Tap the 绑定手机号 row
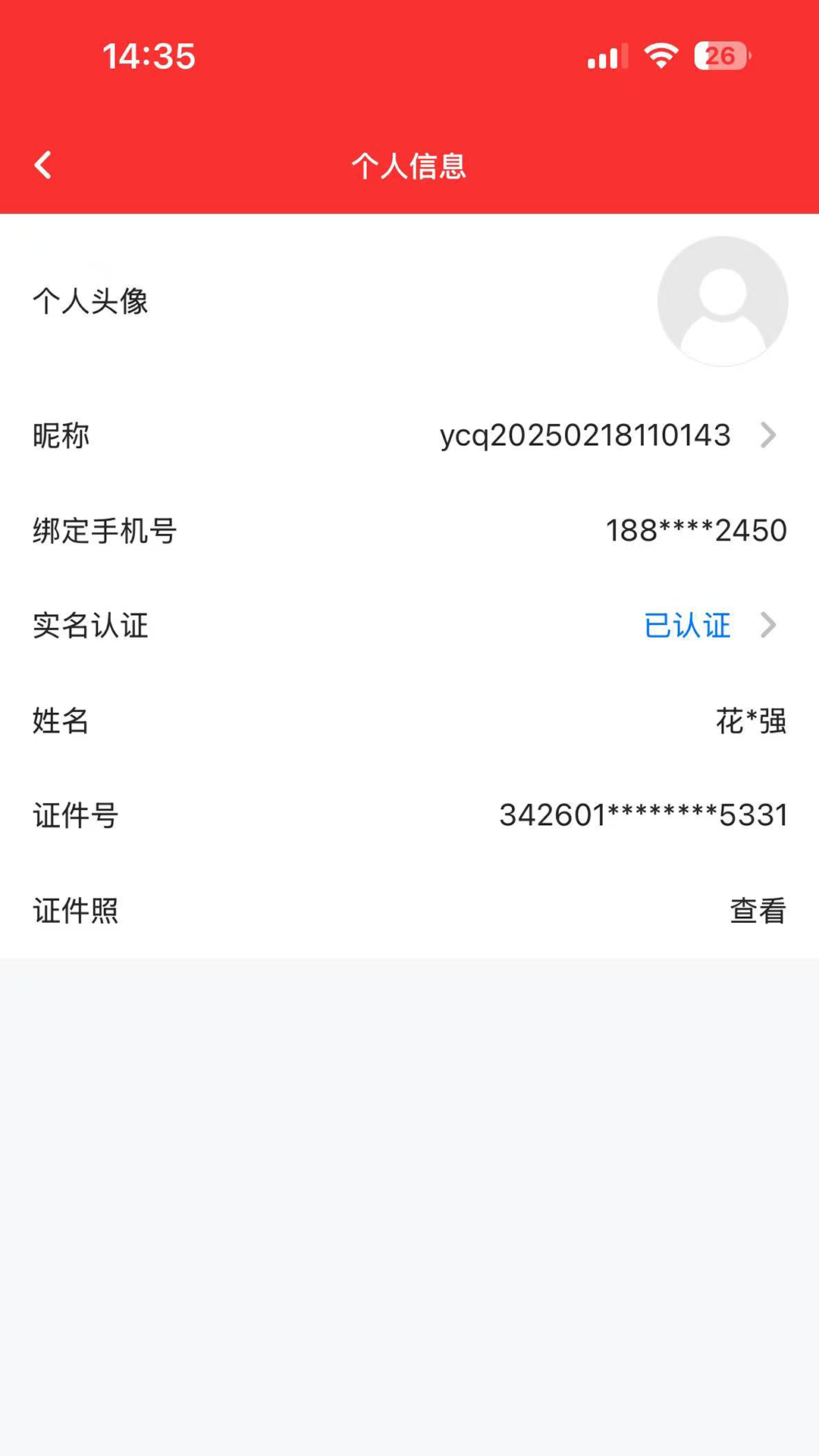Viewport: 819px width, 1456px height. pyautogui.click(x=409, y=531)
